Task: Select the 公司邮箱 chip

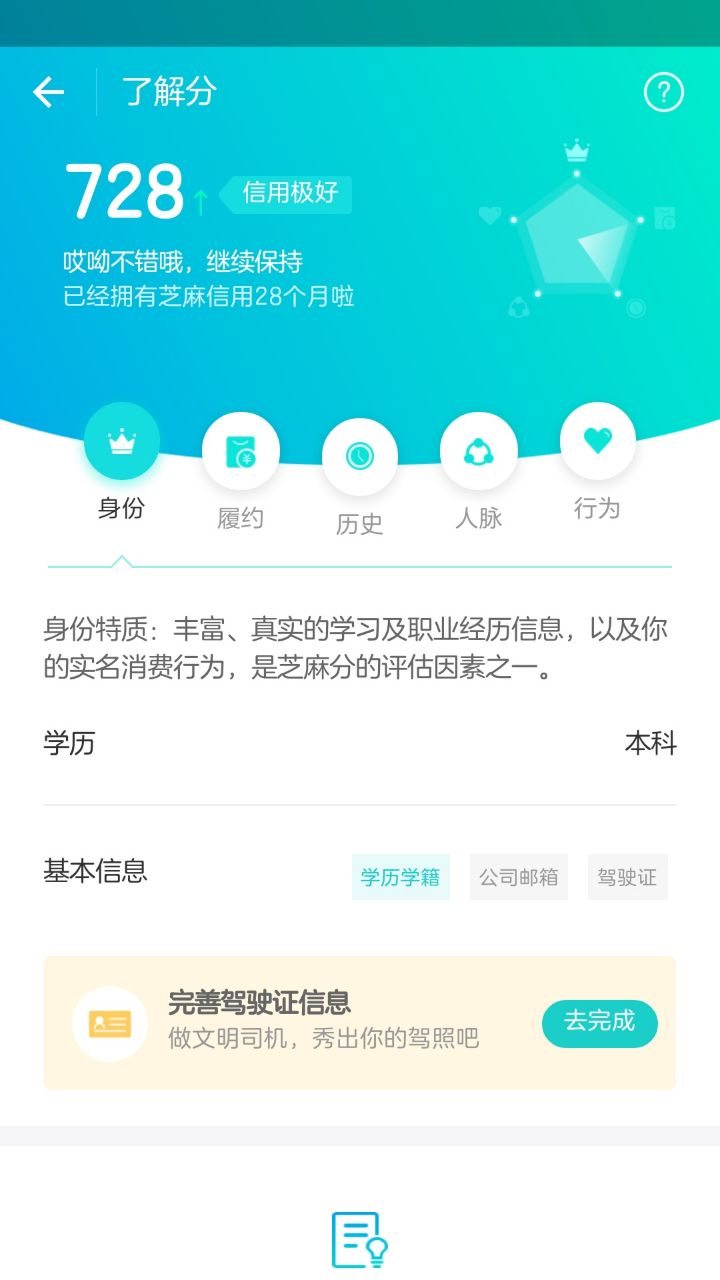Action: pyautogui.click(x=518, y=877)
